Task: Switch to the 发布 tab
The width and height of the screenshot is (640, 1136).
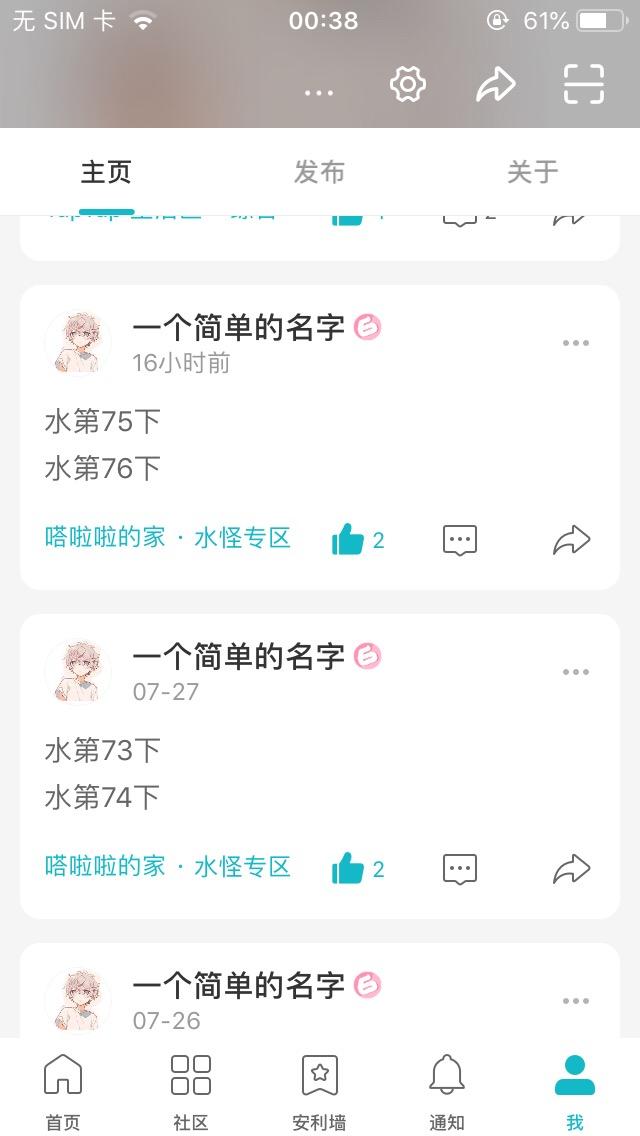Action: click(x=319, y=172)
